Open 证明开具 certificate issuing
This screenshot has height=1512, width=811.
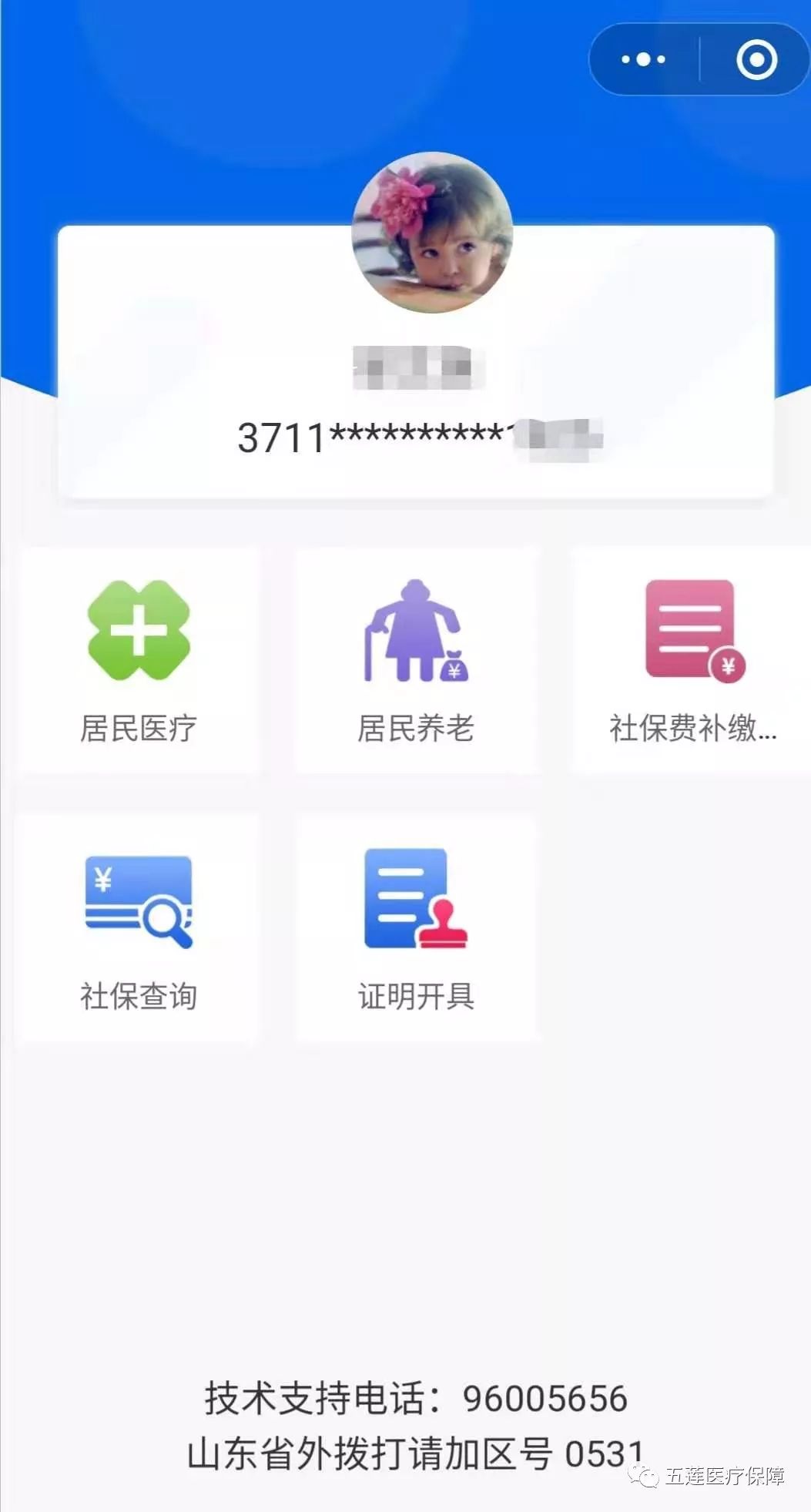point(416,929)
